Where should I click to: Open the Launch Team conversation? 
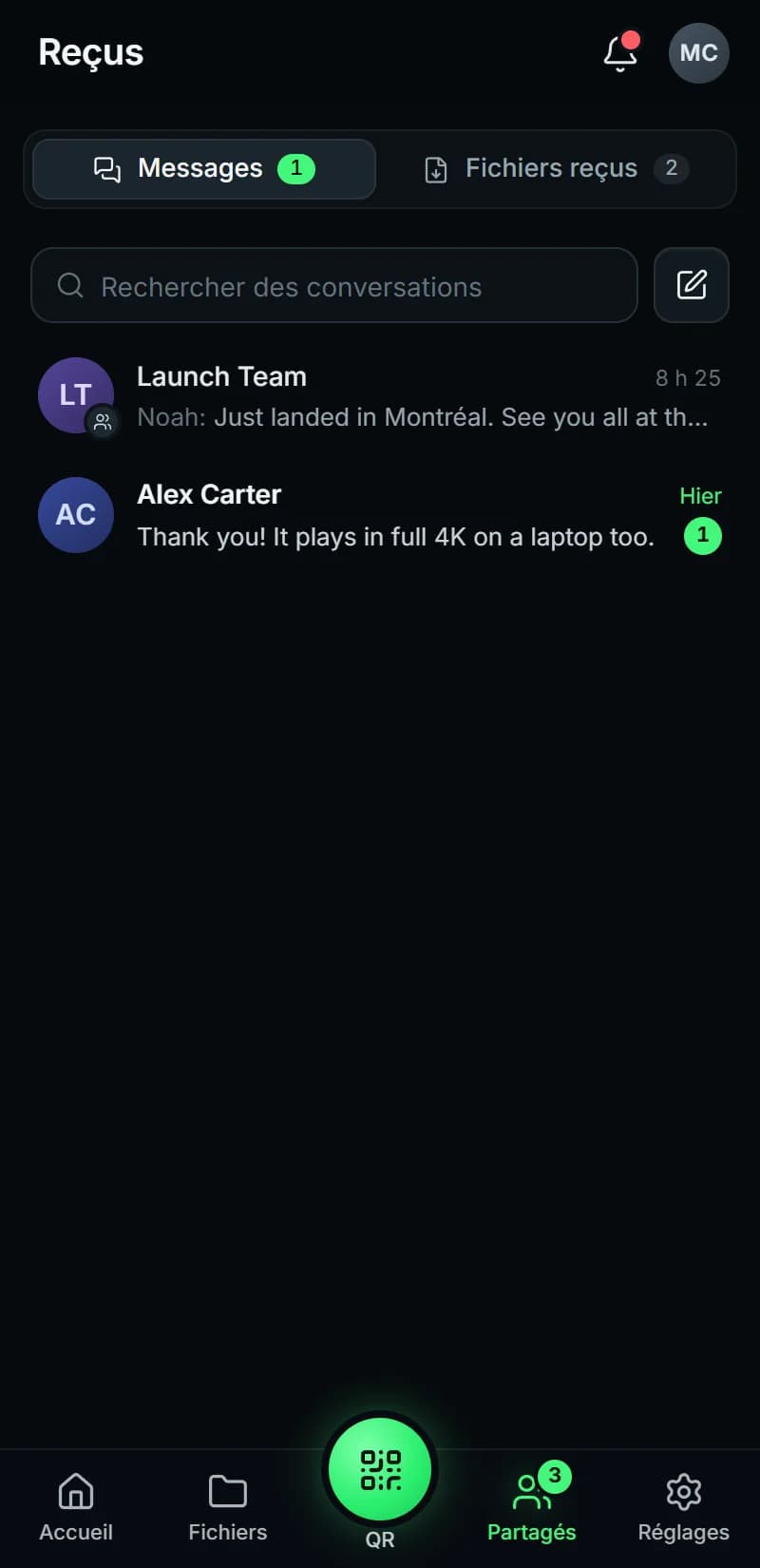(x=380, y=396)
